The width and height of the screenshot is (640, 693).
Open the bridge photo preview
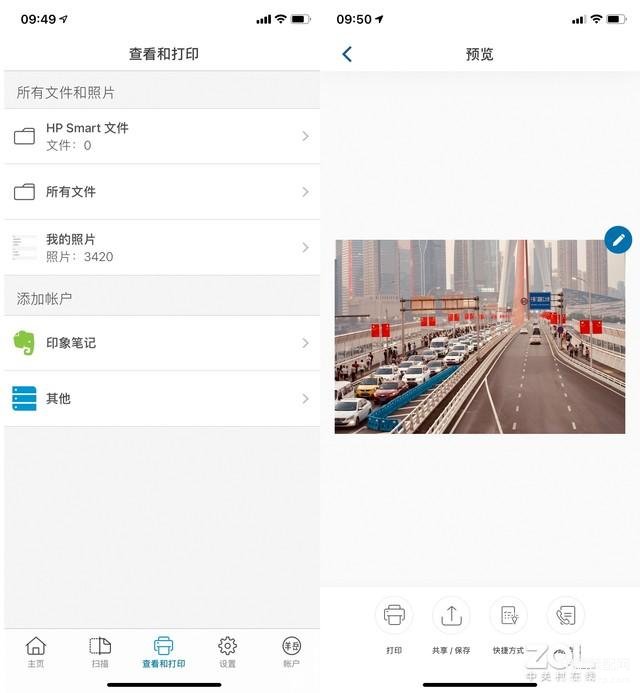pyautogui.click(x=479, y=335)
